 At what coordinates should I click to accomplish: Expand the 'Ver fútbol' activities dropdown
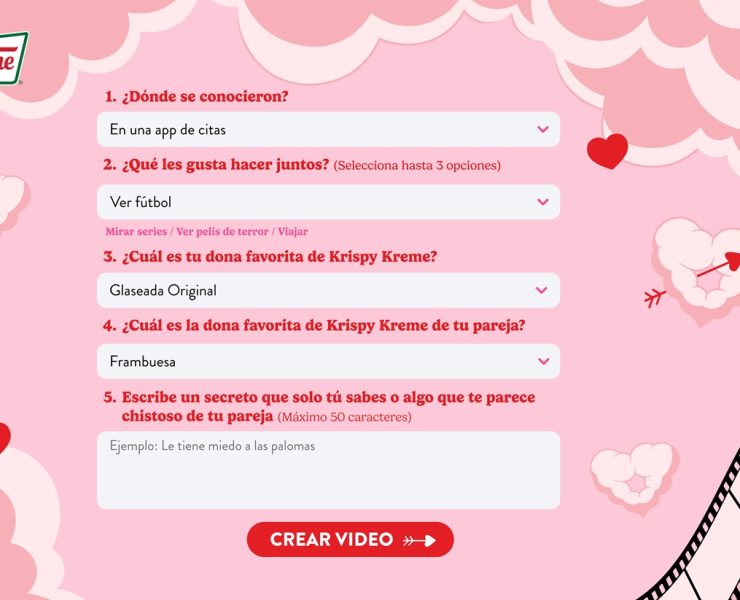pos(328,202)
